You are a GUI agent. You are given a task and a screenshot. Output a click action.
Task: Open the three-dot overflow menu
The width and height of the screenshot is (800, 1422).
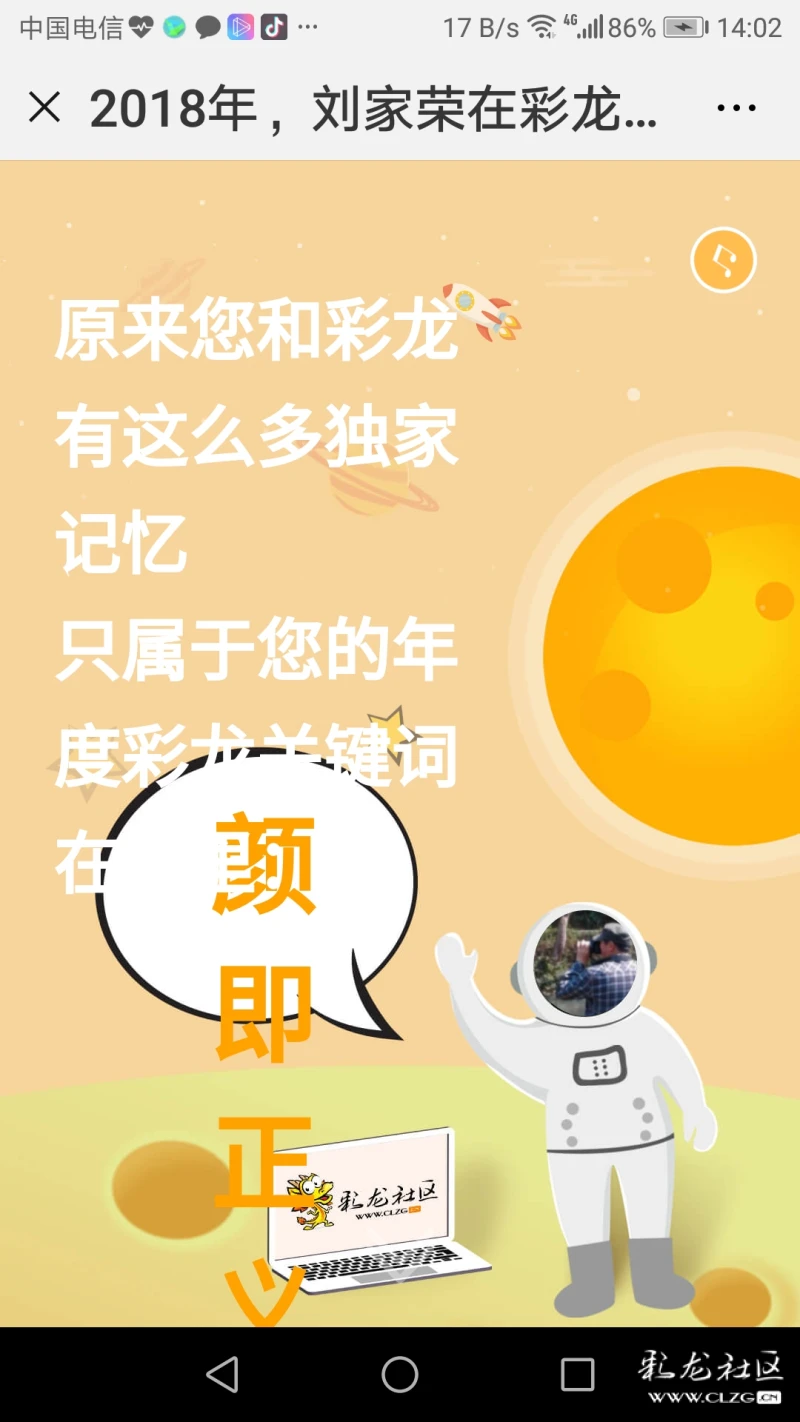[x=736, y=108]
